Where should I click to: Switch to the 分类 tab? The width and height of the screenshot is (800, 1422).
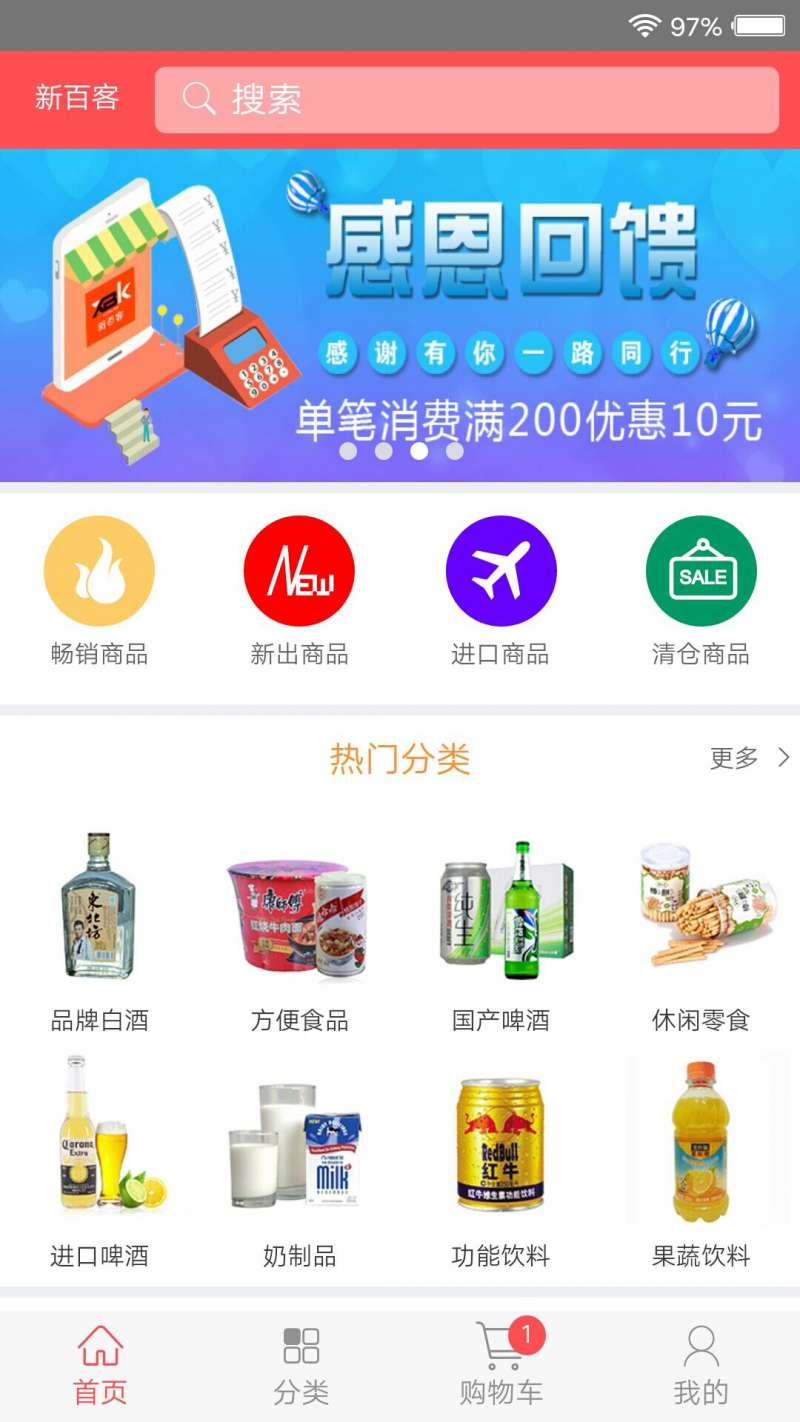click(x=300, y=1365)
